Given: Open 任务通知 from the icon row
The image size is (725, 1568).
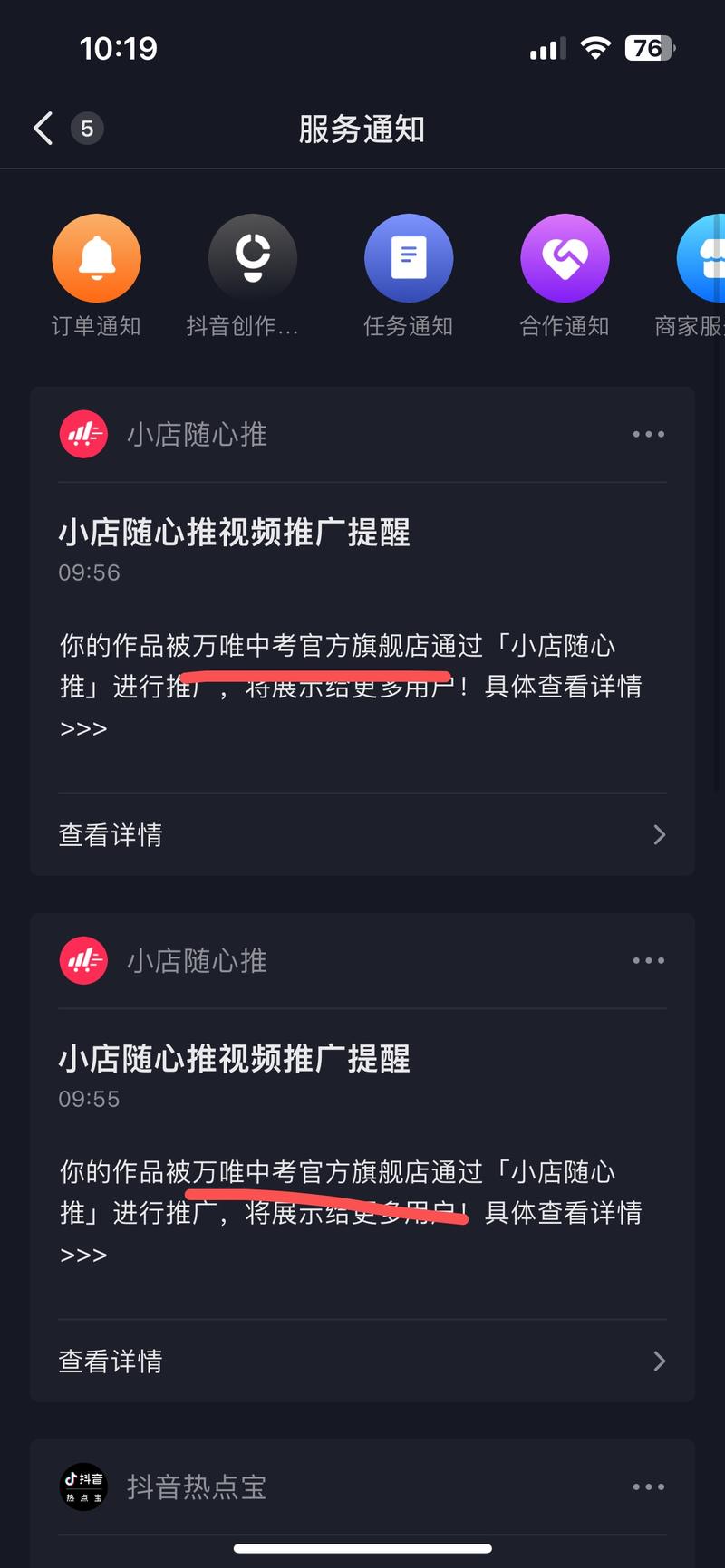Looking at the screenshot, I should [x=409, y=257].
